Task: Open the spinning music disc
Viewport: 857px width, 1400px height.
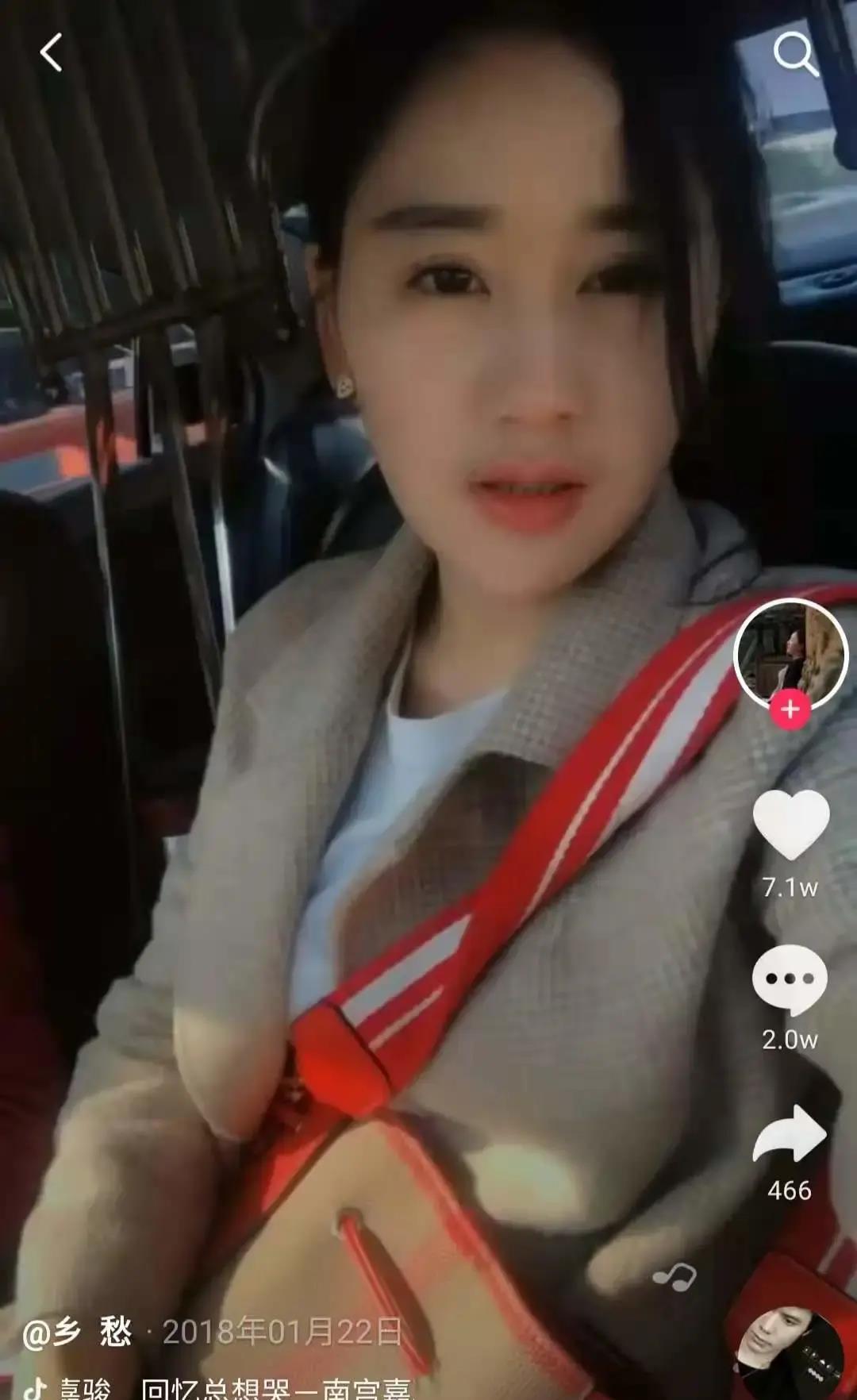Action: pos(790,1349)
